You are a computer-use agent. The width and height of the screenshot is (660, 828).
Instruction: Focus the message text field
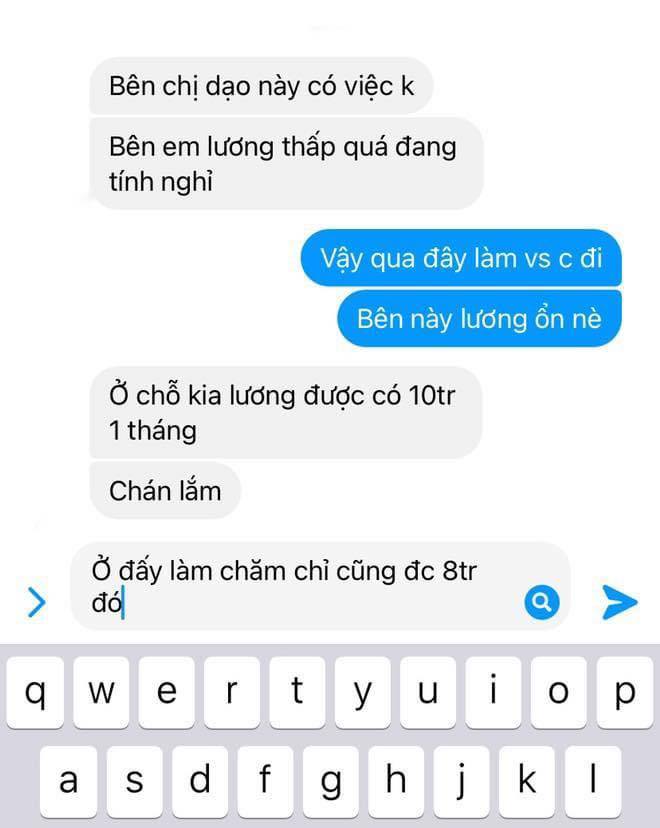pos(300,587)
